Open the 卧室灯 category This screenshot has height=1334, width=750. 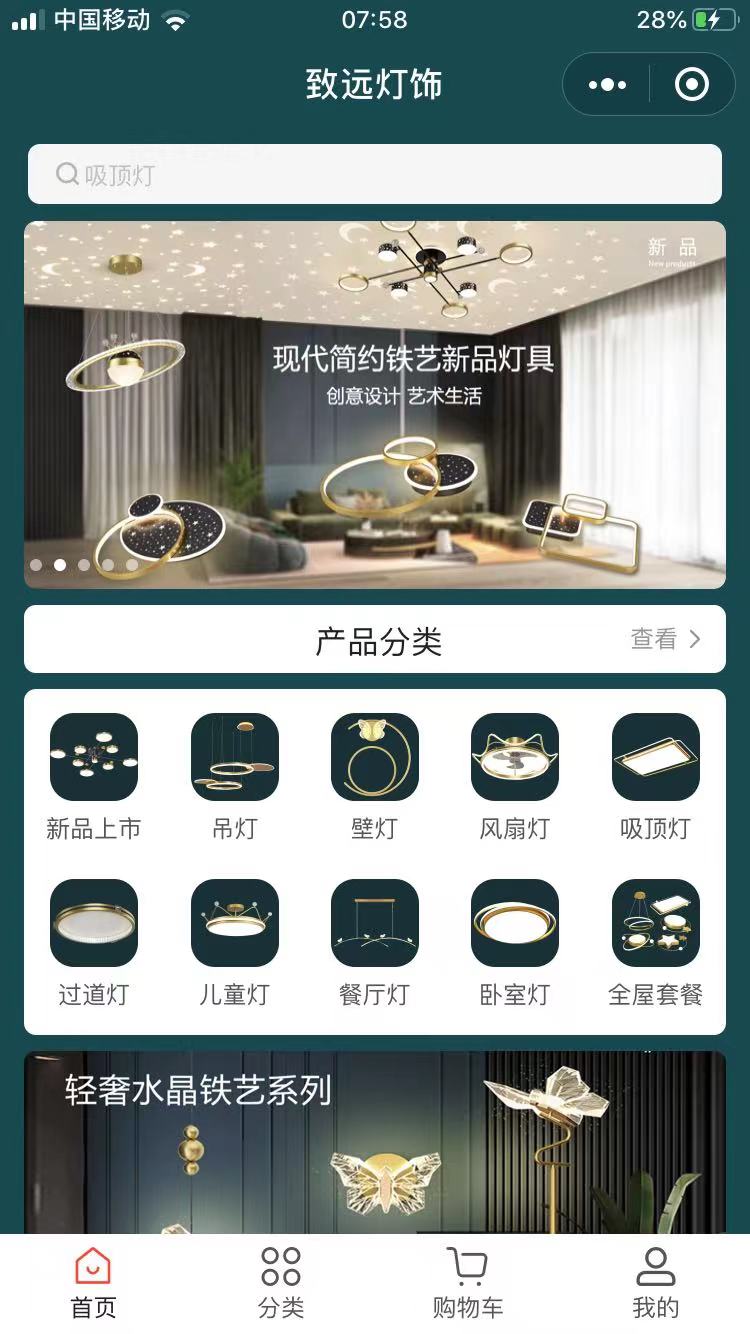pos(515,923)
